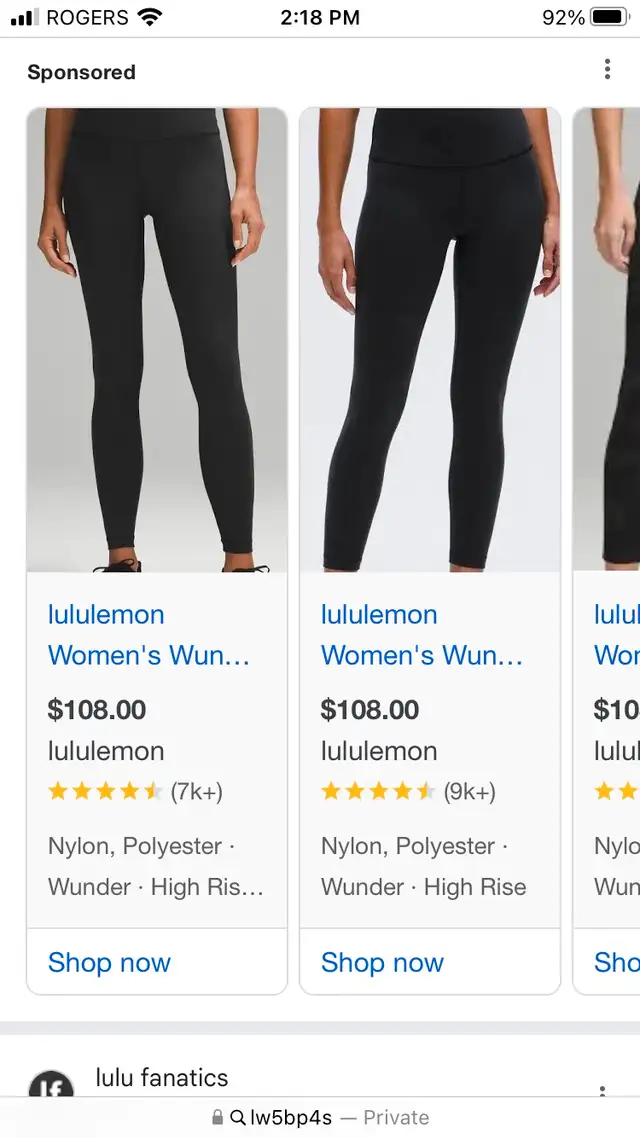Screen dimensions: 640x1138
Task: Open the lulu fanatics search result
Action: [162, 1078]
